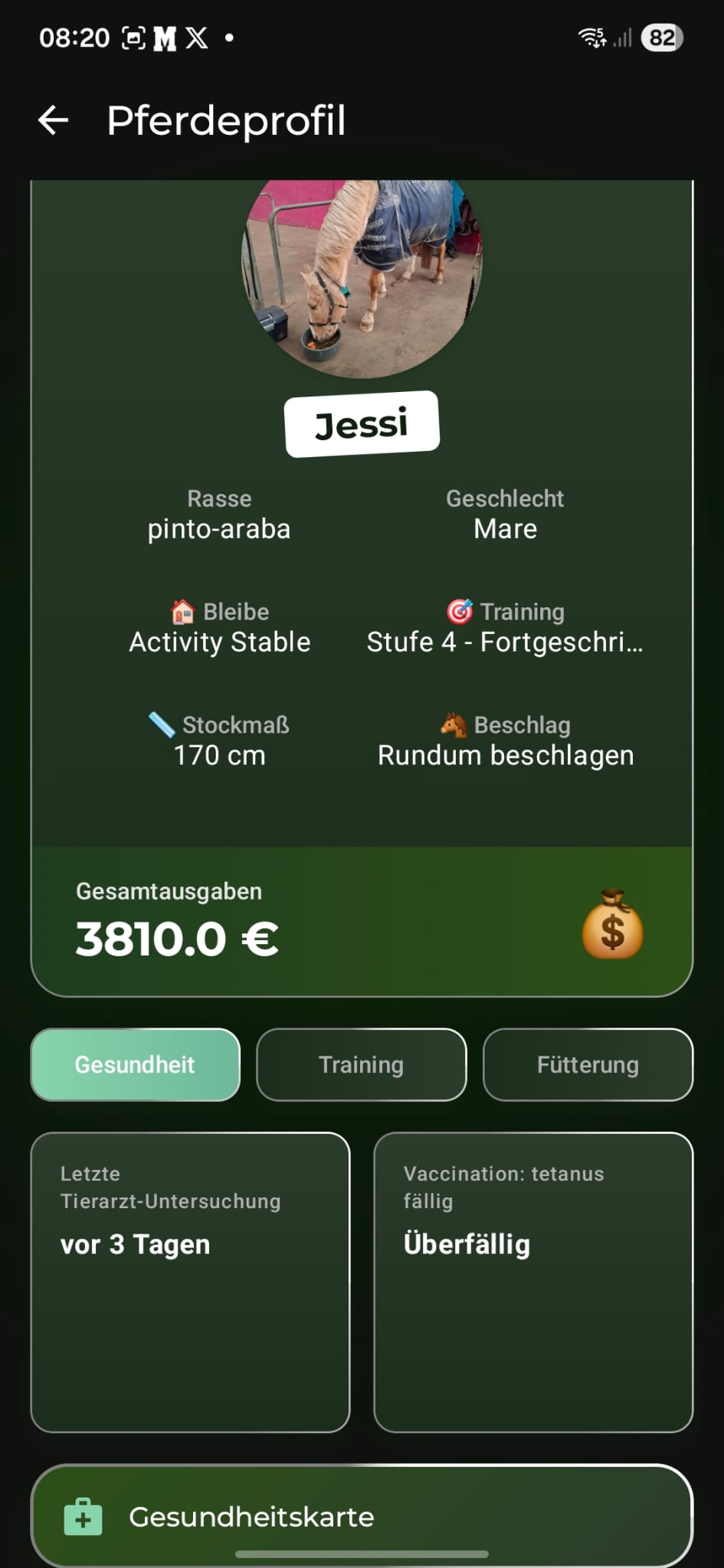Tap the ruler icon next to Stockmaß
The width and height of the screenshot is (724, 1568).
coord(161,724)
